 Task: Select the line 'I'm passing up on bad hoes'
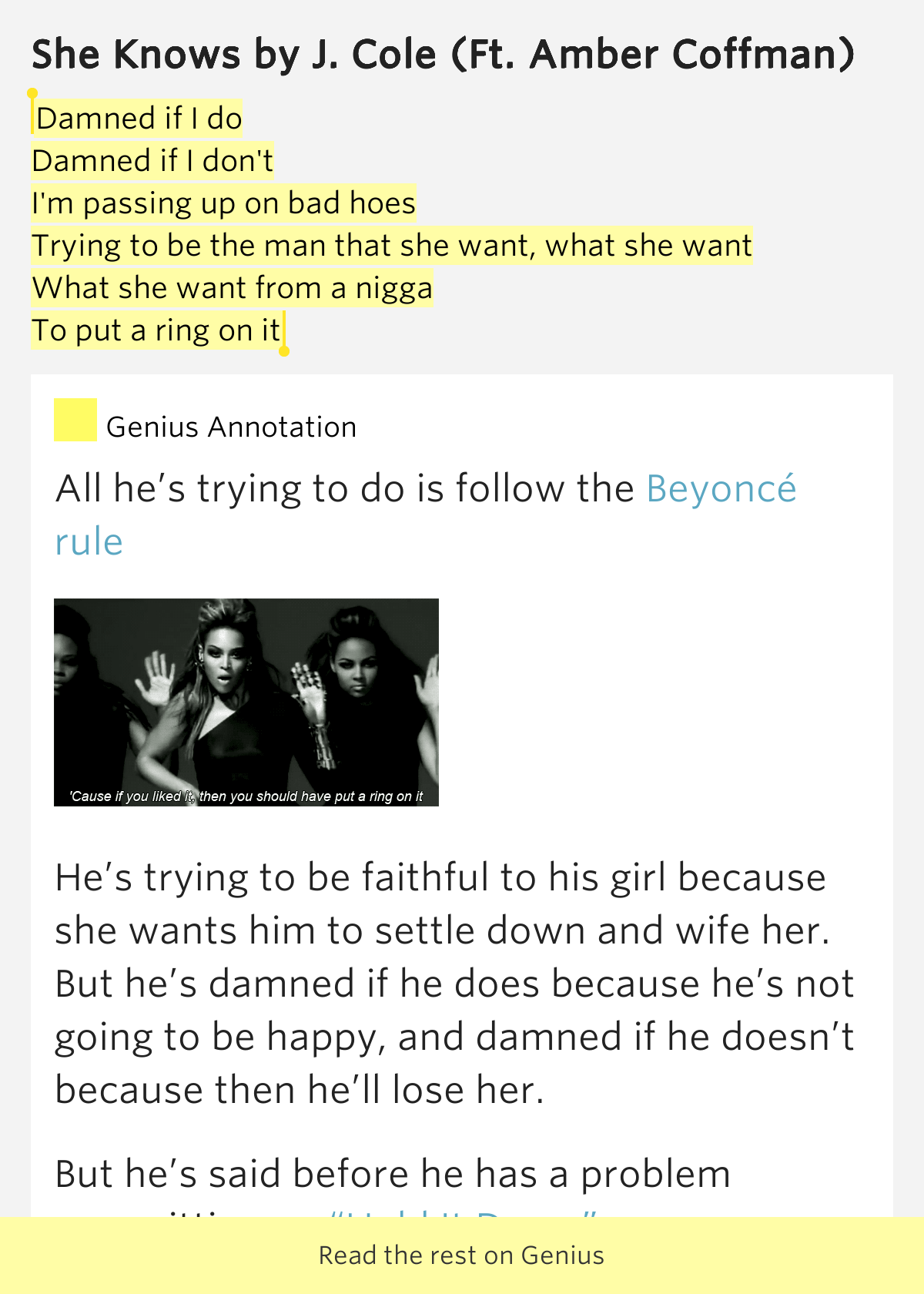click(x=223, y=203)
